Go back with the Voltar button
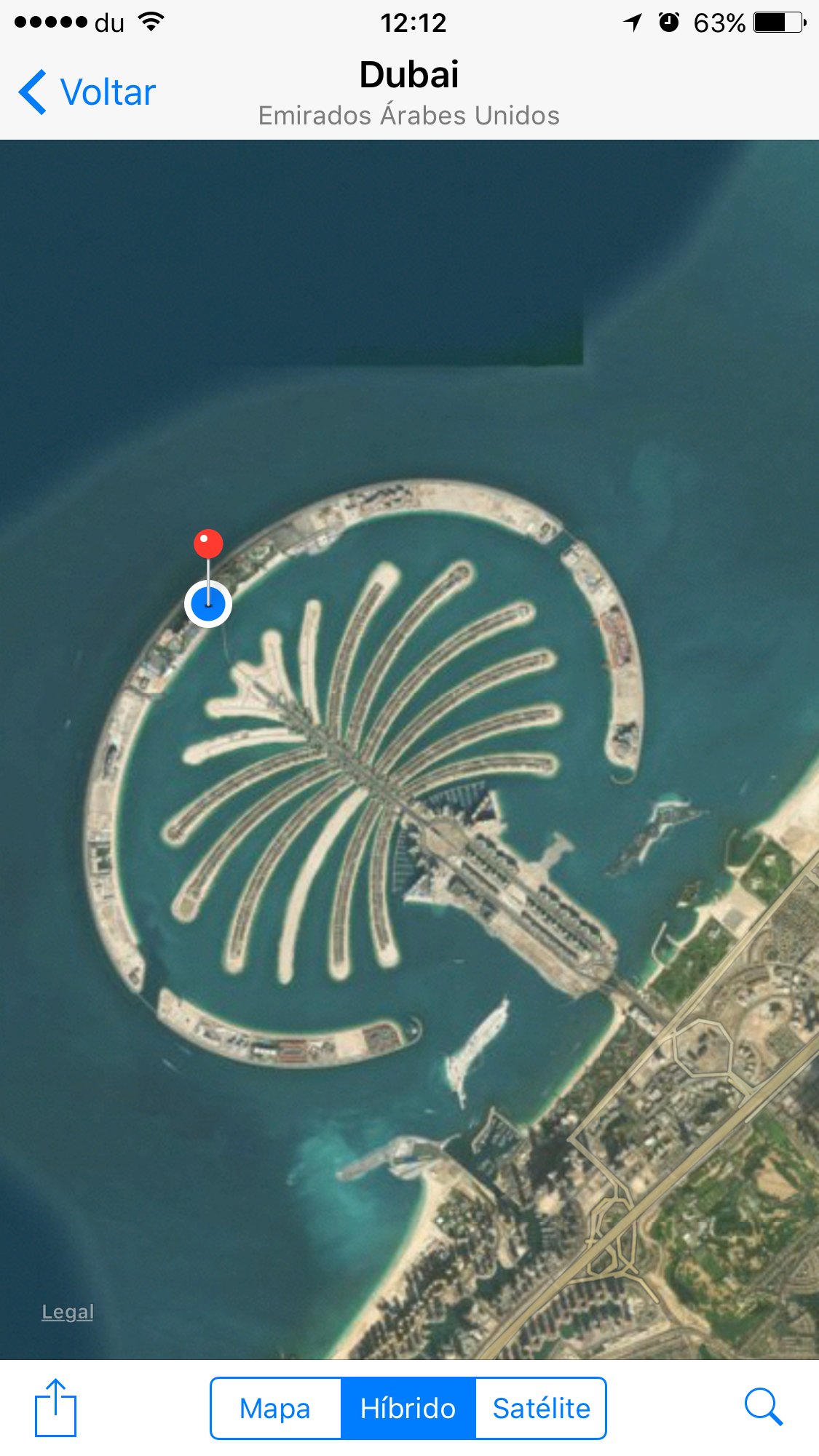 tap(87, 92)
